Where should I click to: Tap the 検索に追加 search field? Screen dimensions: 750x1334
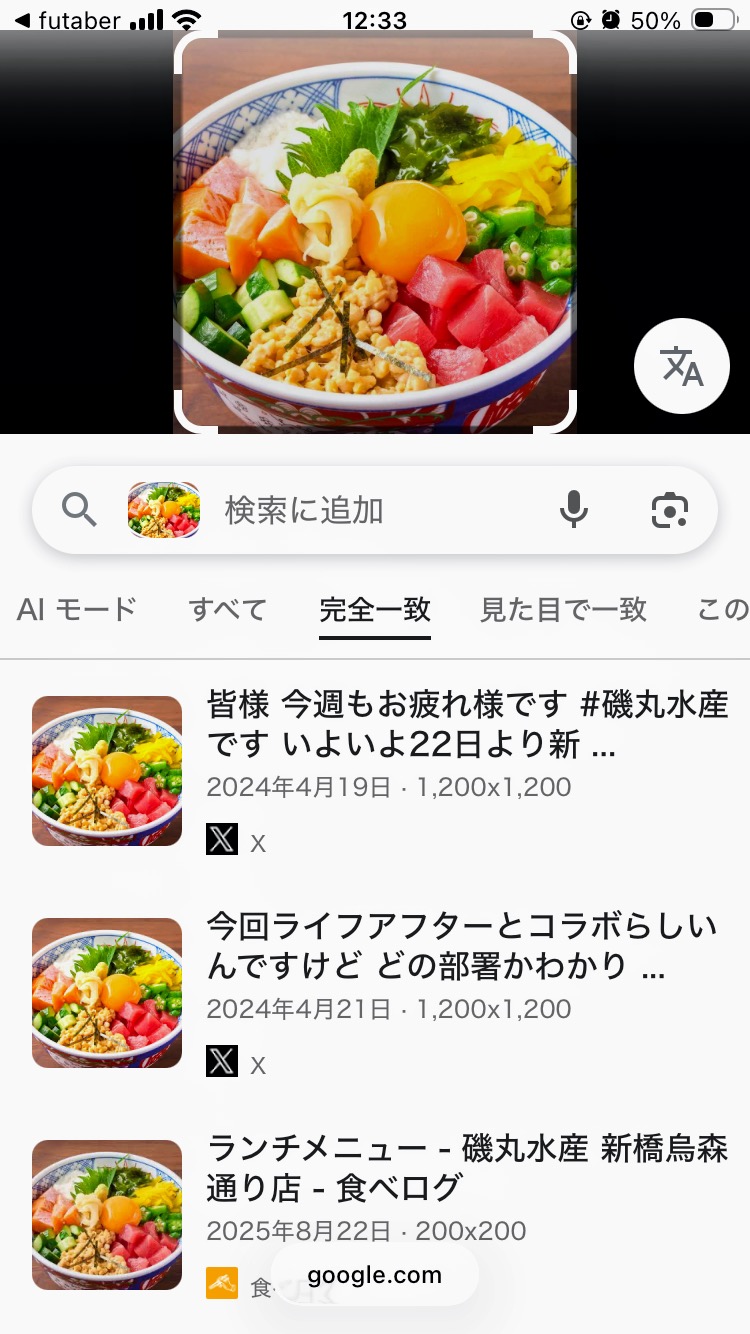[380, 511]
